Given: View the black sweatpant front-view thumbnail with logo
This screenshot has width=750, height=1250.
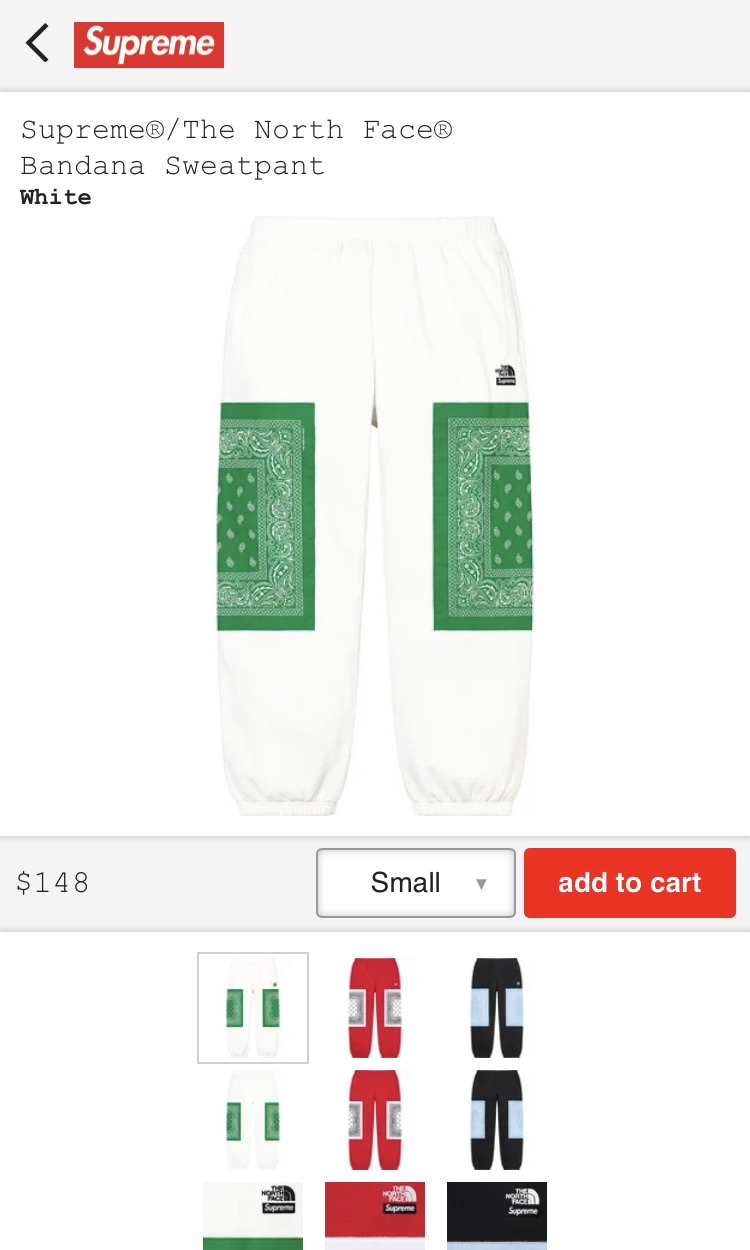Looking at the screenshot, I should click(x=497, y=1008).
